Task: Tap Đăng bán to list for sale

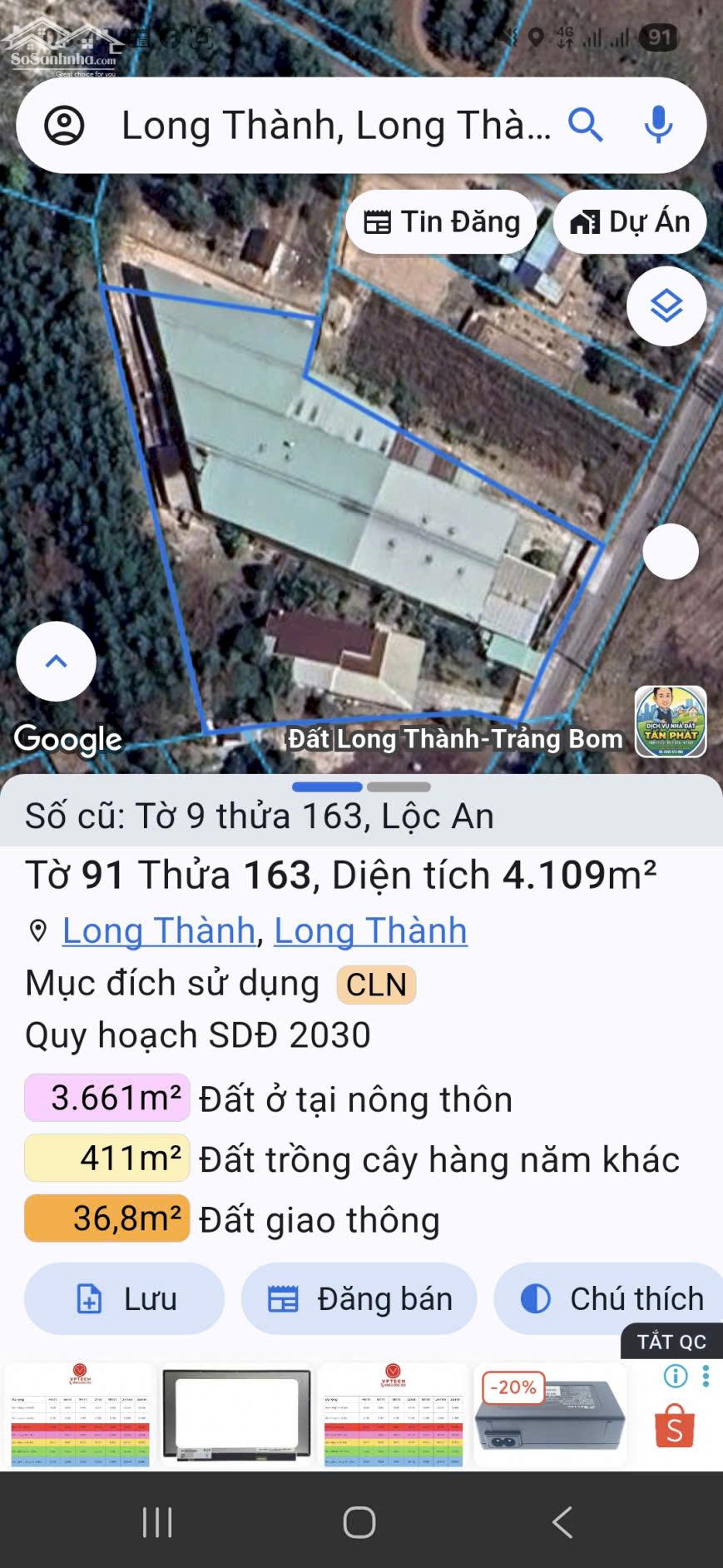Action: point(359,1298)
